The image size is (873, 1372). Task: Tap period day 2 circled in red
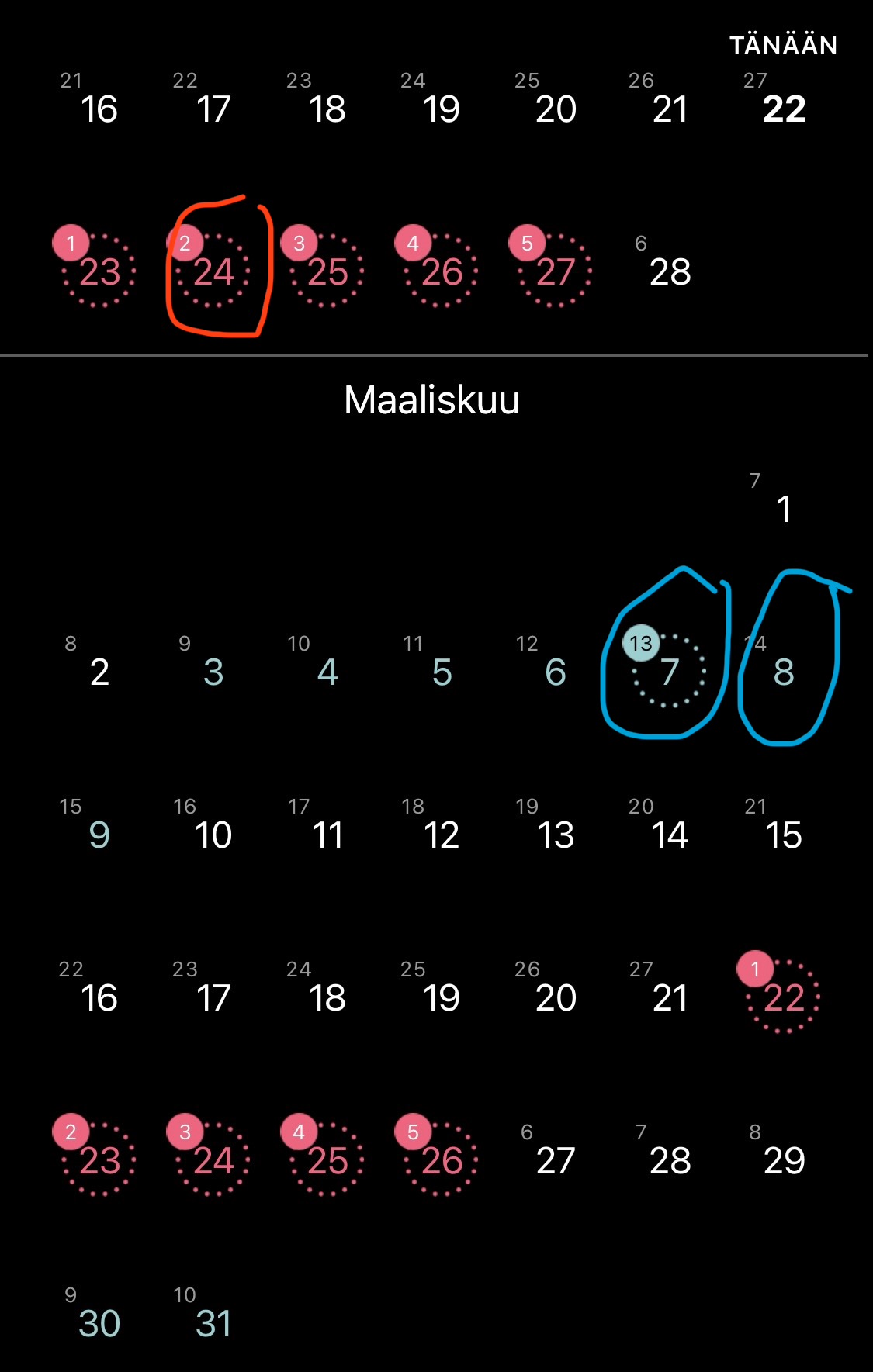(213, 271)
